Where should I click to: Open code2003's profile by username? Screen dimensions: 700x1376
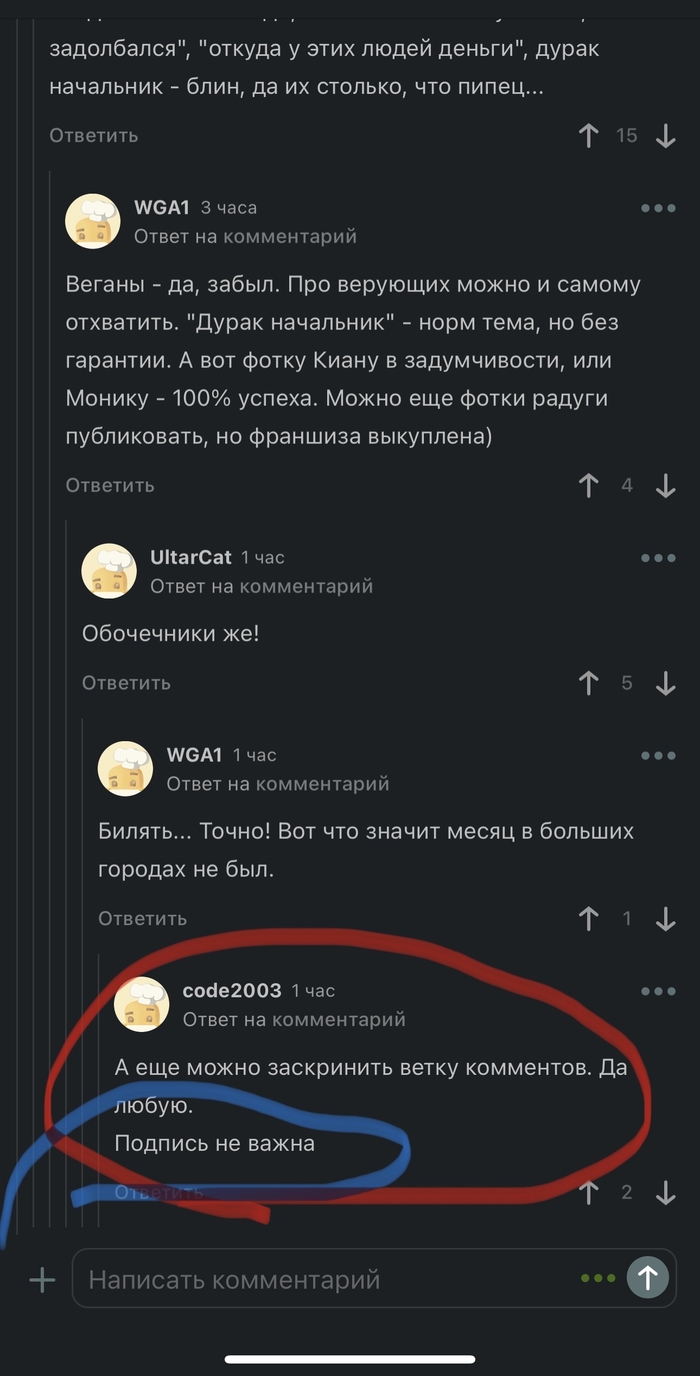tap(232, 990)
